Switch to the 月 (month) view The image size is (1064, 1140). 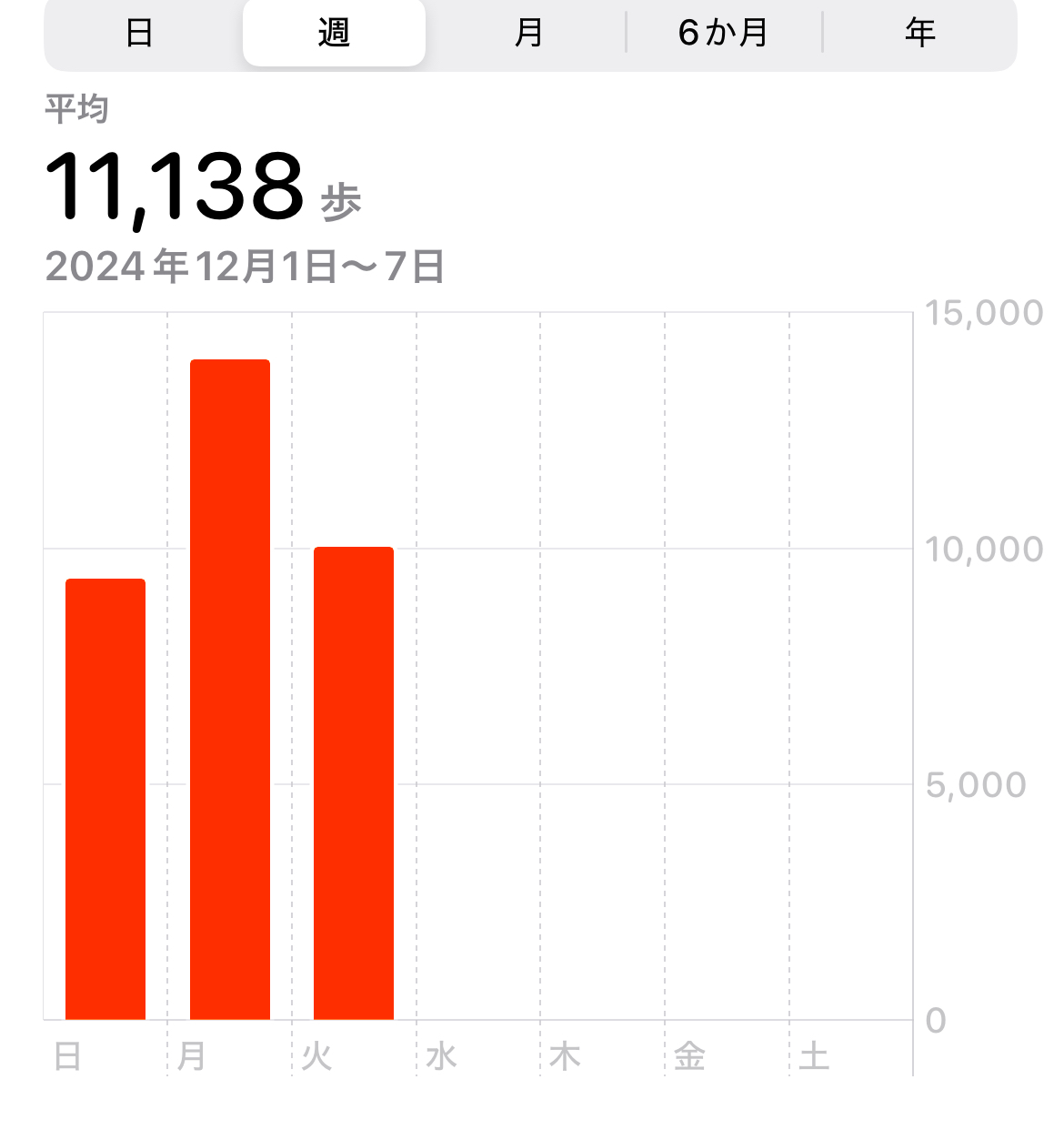tap(528, 34)
